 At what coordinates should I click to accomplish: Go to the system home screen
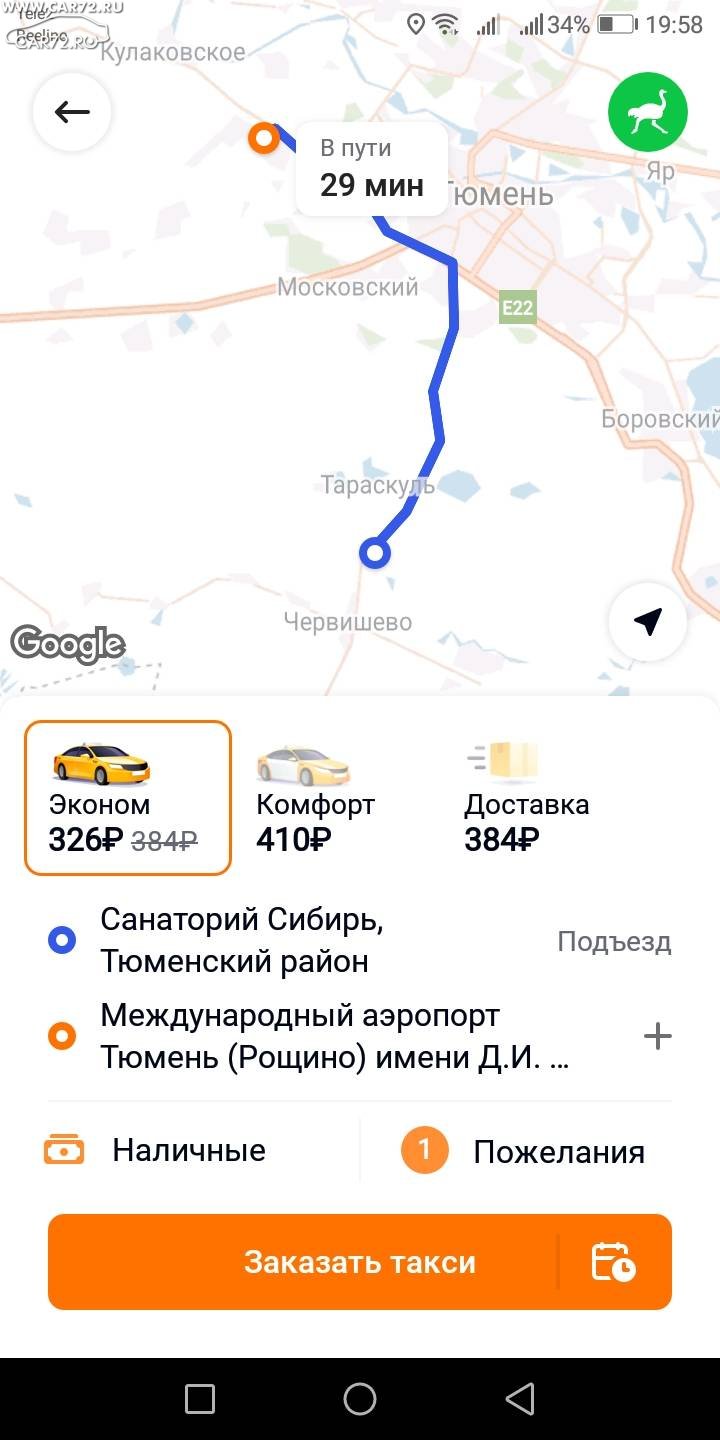(360, 1399)
